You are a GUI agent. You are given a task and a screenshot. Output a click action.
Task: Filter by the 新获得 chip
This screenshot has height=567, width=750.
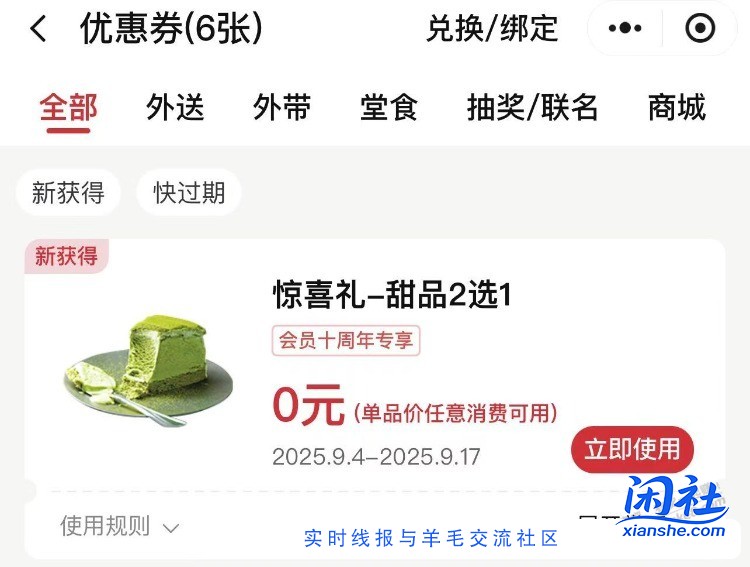(68, 192)
